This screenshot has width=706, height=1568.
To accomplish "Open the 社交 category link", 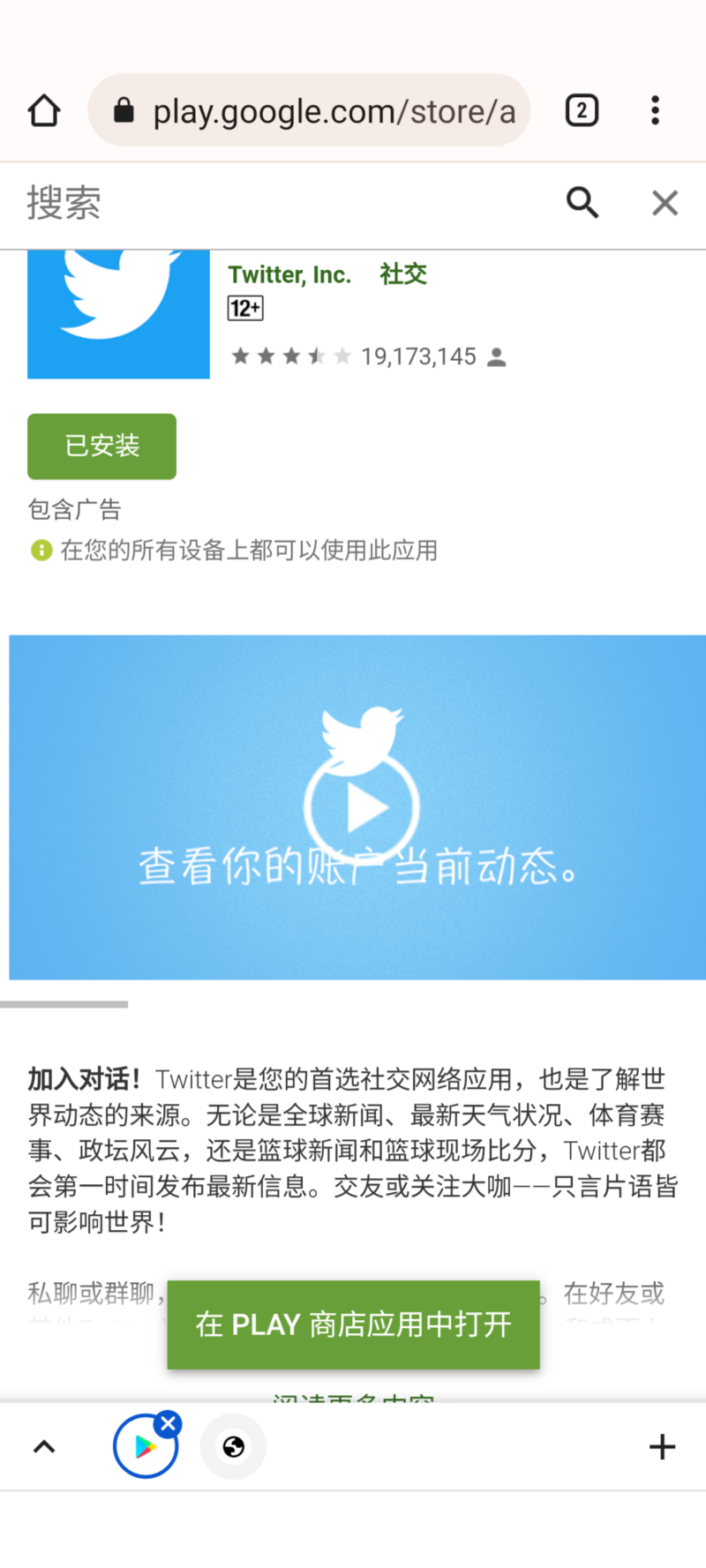I will pyautogui.click(x=403, y=274).
